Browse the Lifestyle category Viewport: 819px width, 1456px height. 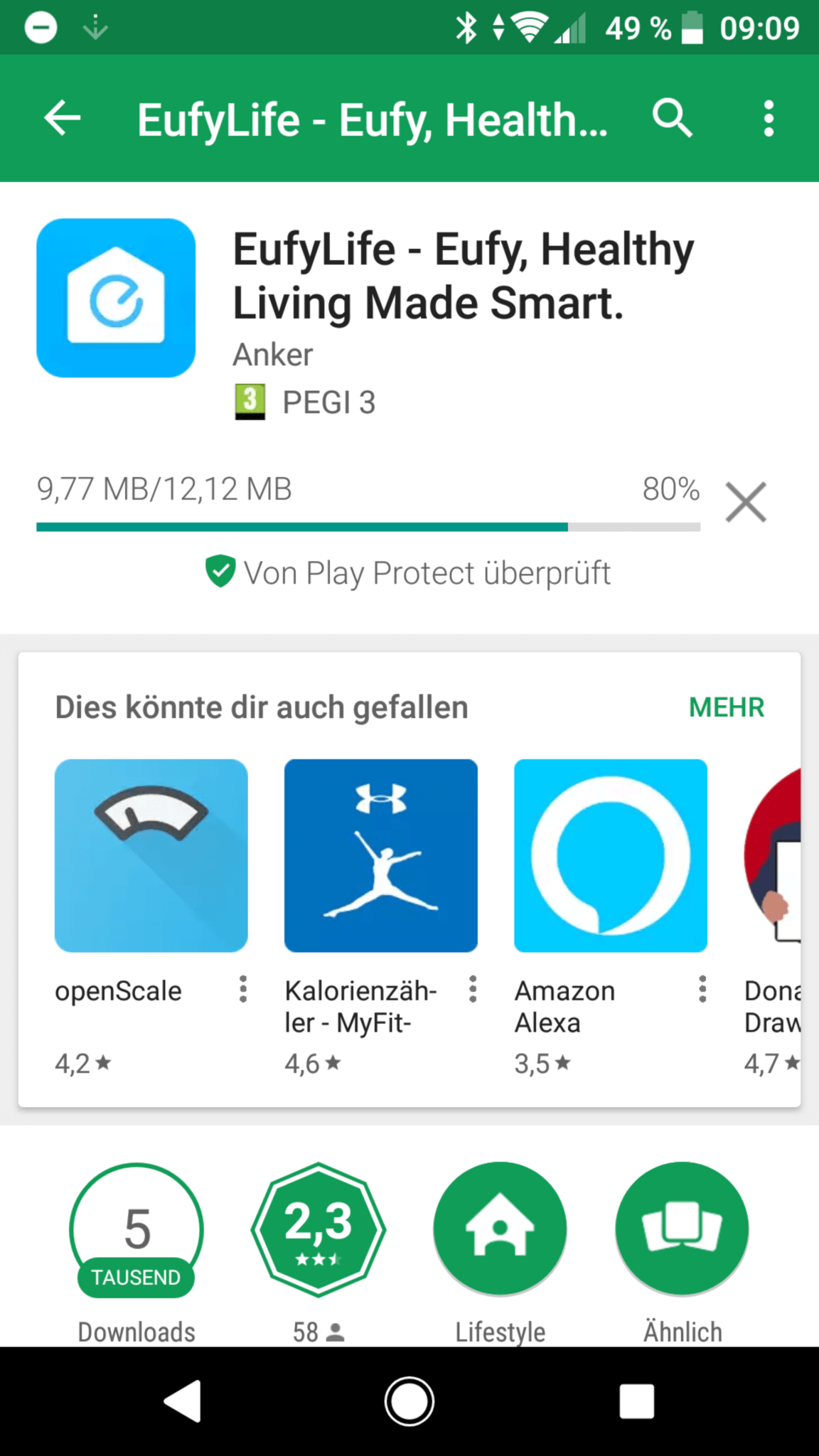500,1230
